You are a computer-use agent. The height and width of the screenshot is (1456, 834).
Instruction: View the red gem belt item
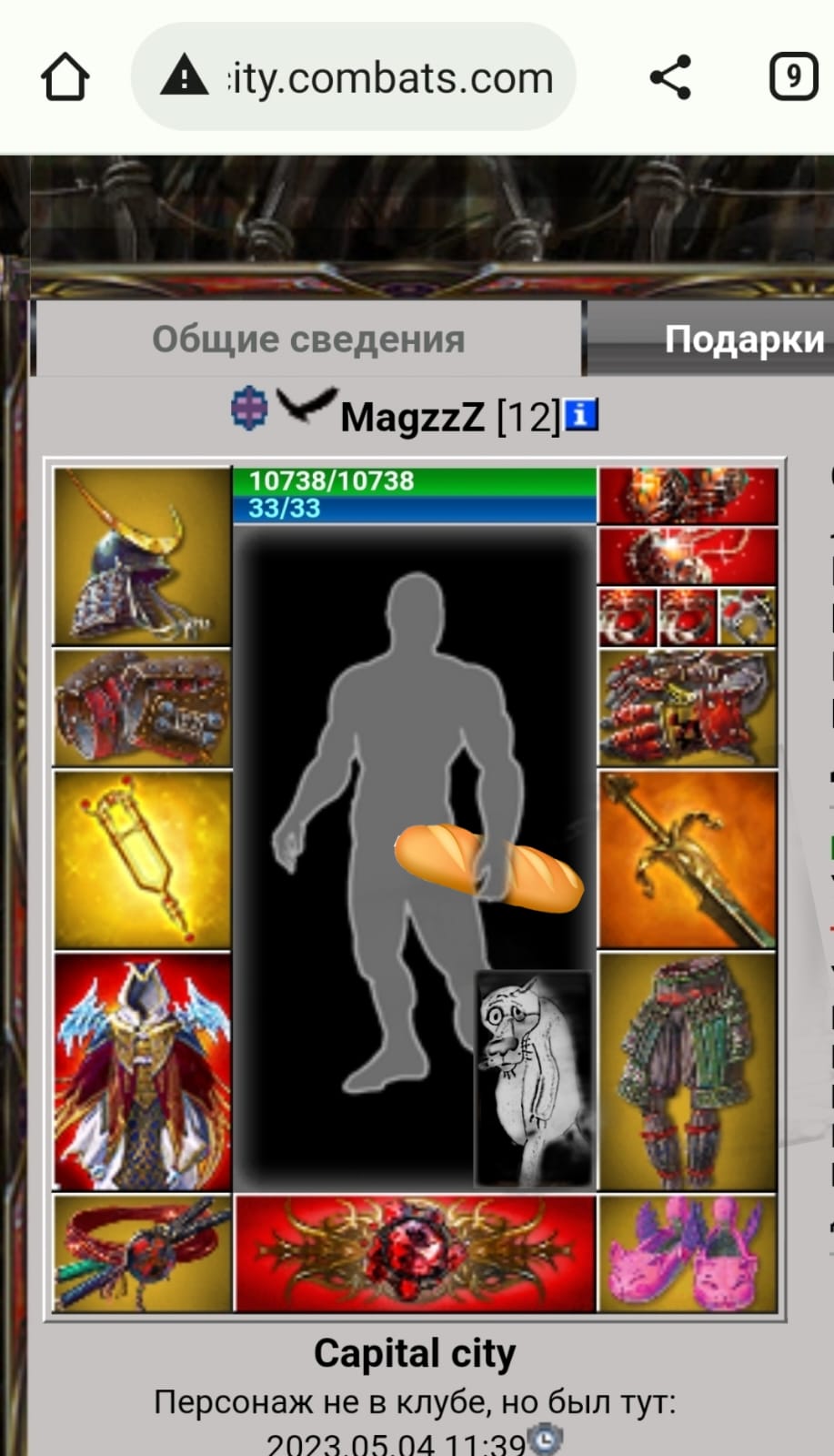pos(416,1254)
